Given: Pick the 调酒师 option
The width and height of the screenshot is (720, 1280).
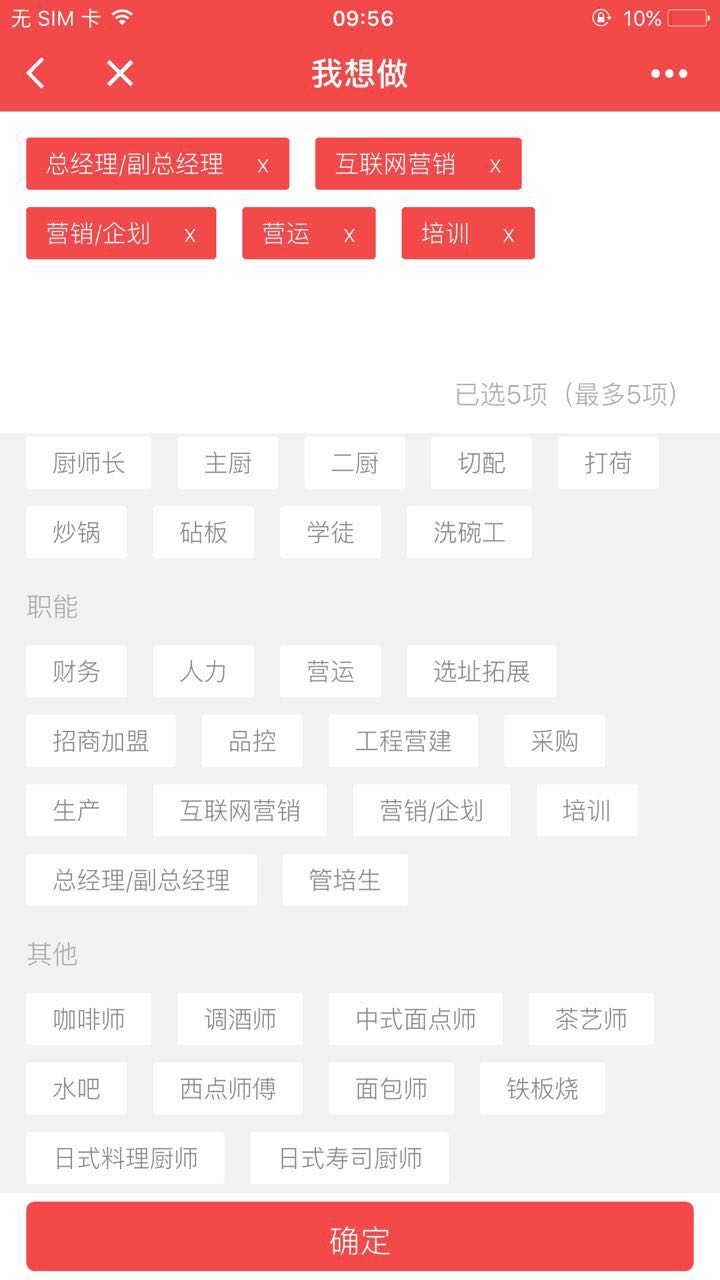Looking at the screenshot, I should pos(240,1019).
